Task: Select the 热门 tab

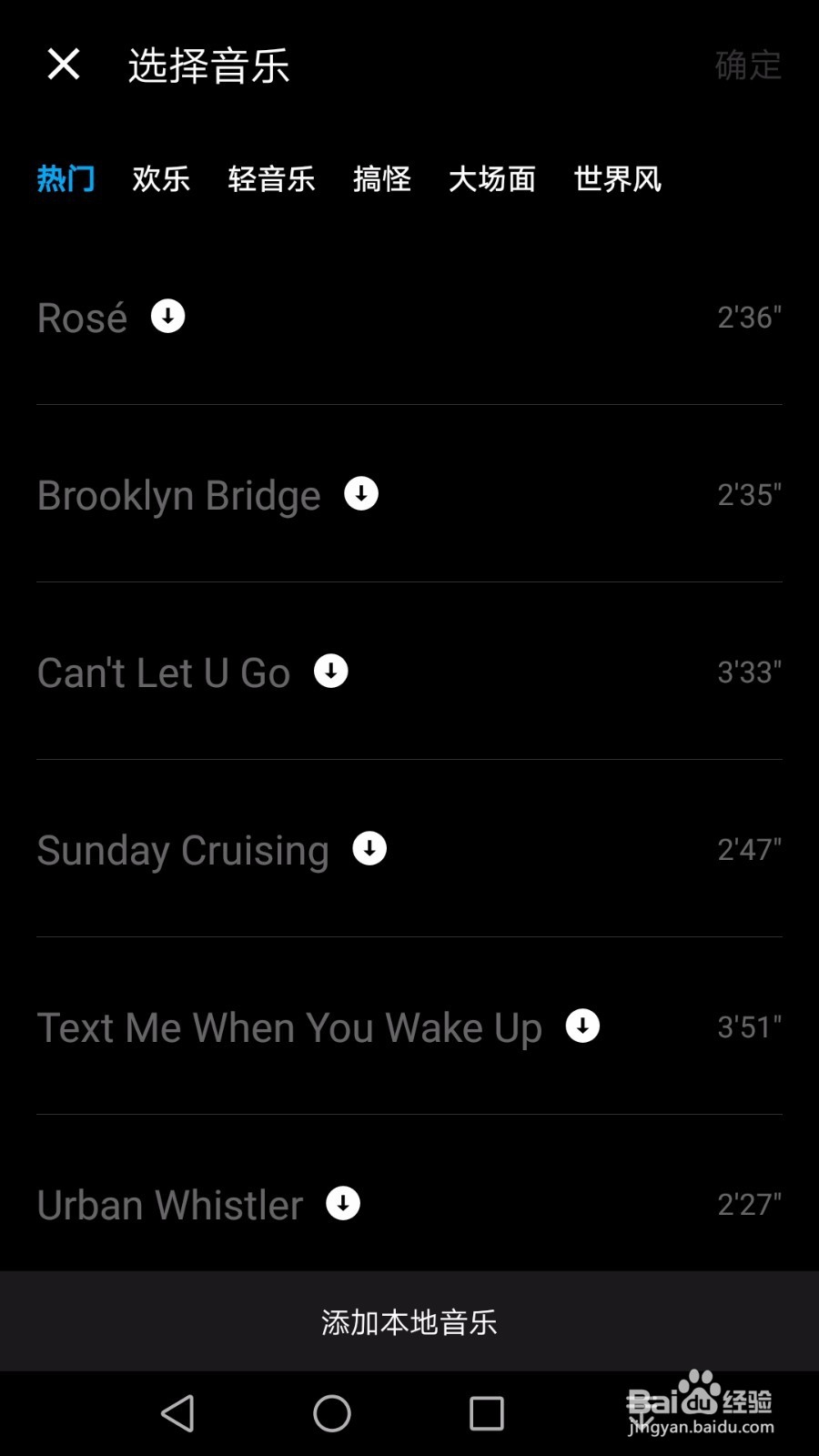Action: (x=66, y=178)
